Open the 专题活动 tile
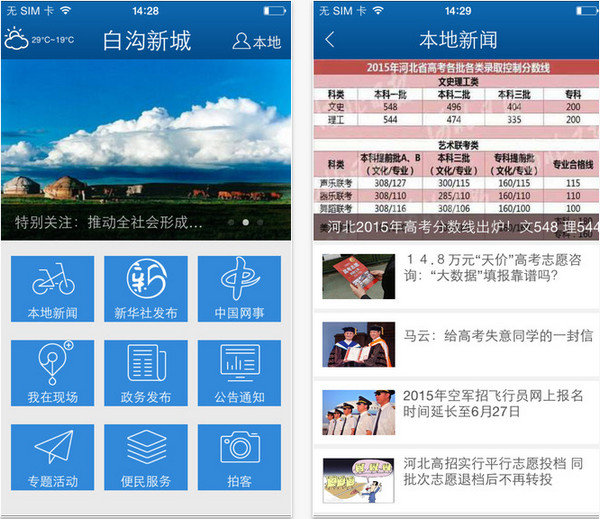 [x=52, y=457]
